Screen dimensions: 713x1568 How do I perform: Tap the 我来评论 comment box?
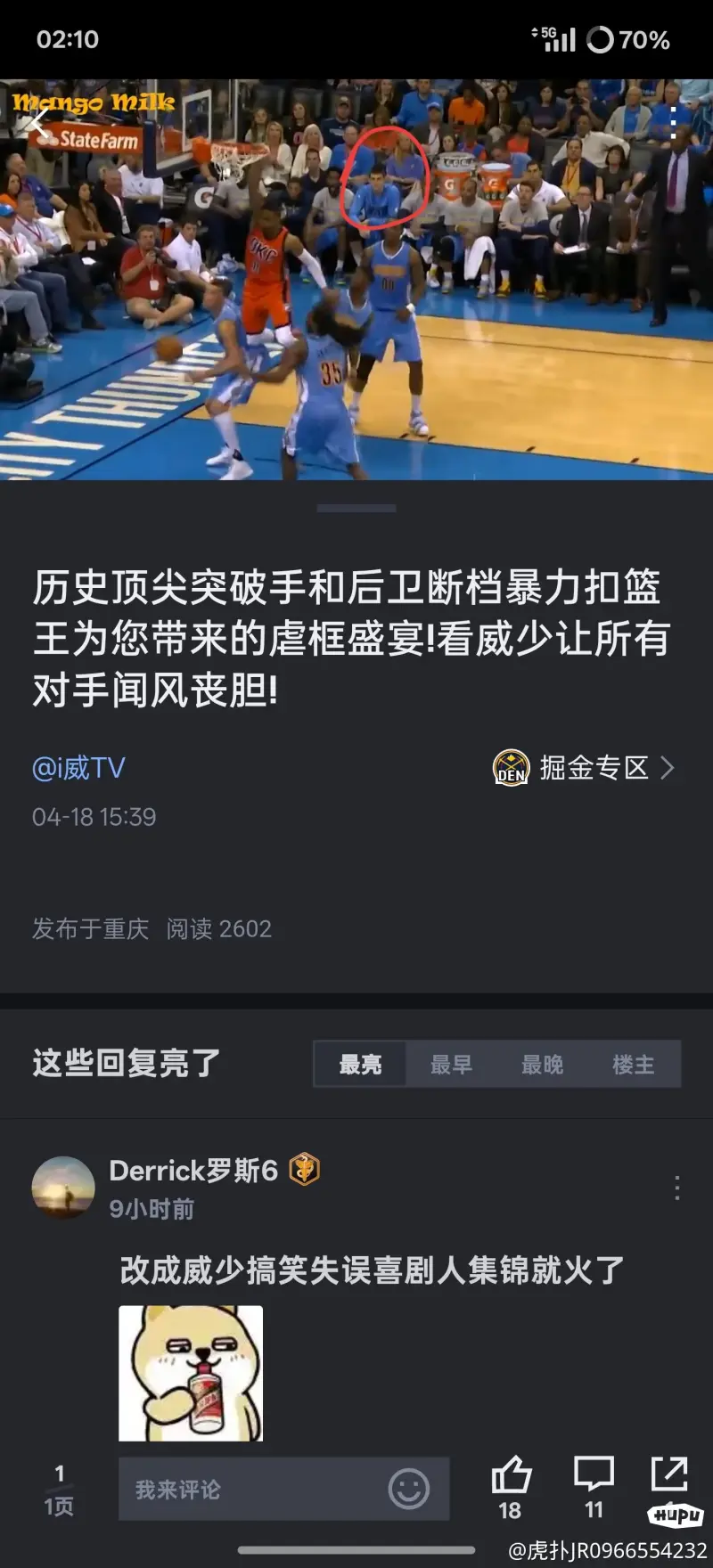250,1489
